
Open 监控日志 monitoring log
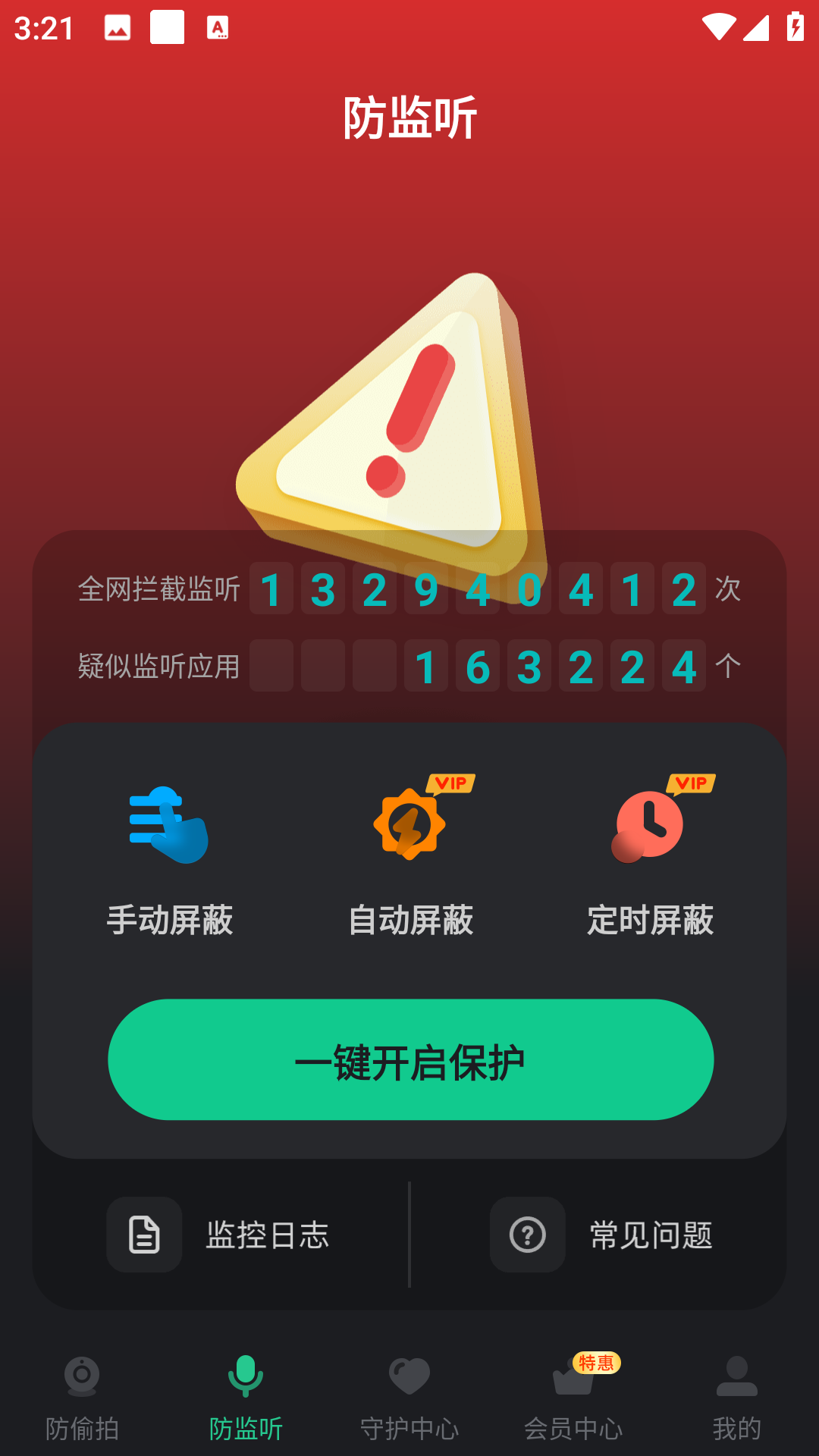(x=220, y=1235)
